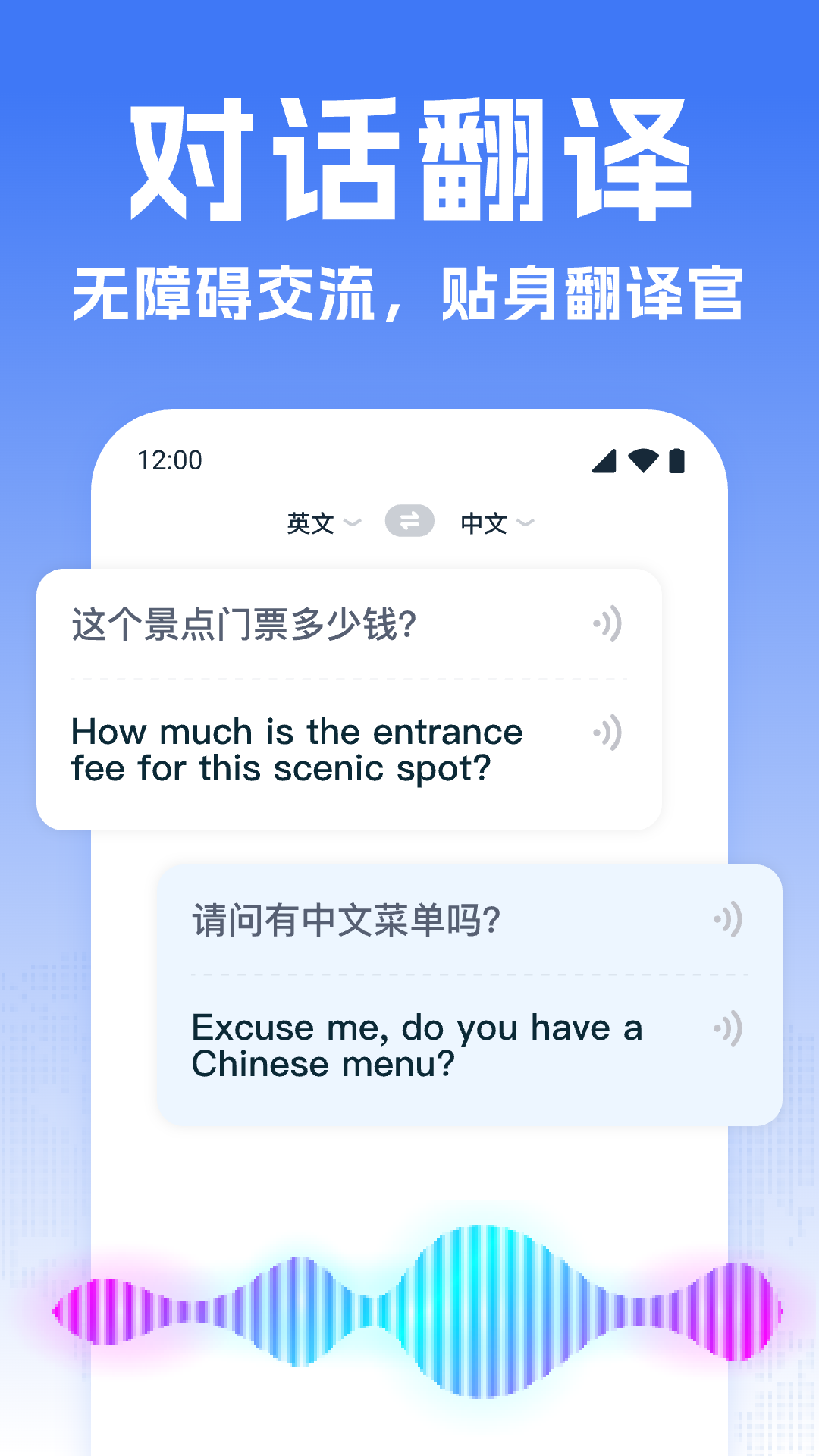Toggle playback of the English menu translation audio
819x1456 pixels.
[x=730, y=1028]
